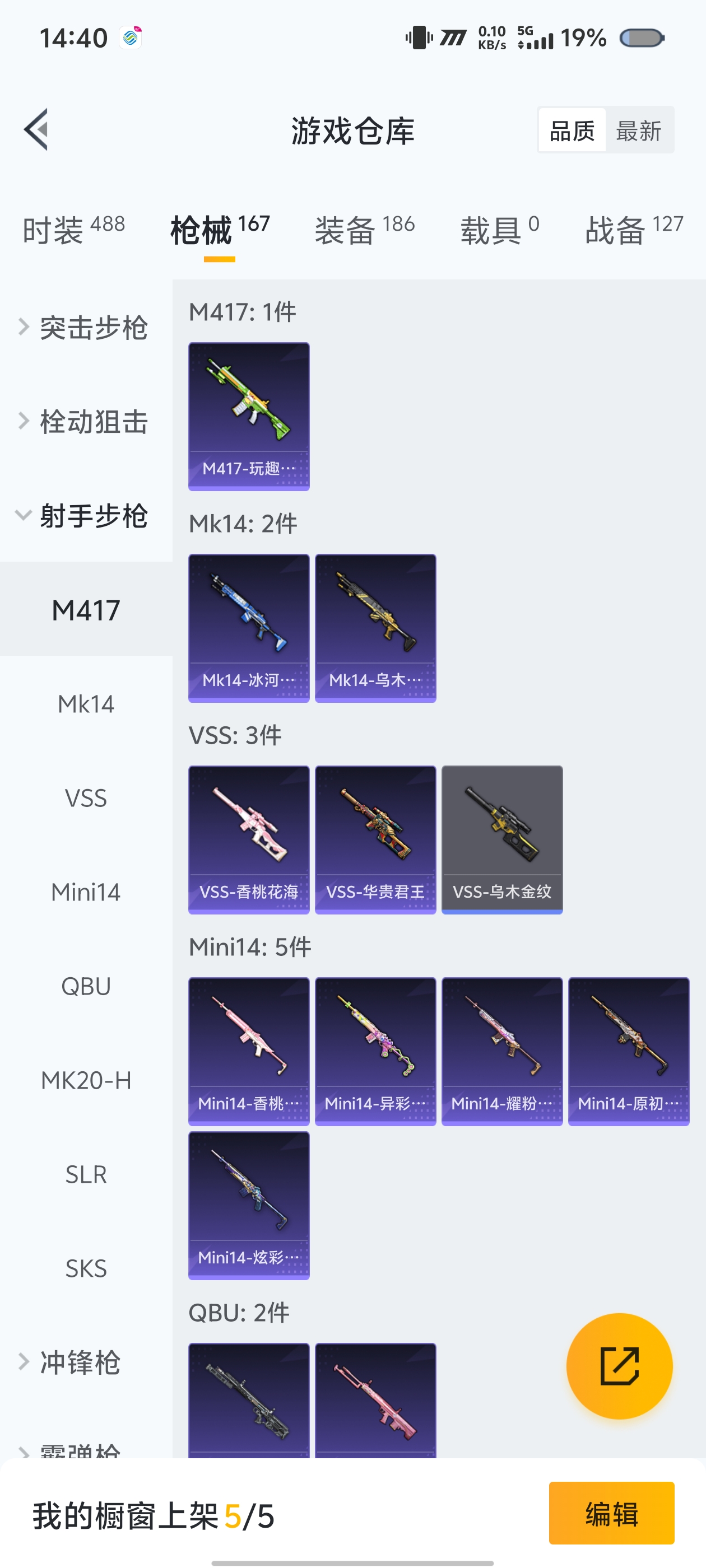The height and width of the screenshot is (1568, 706).
Task: Tap the orange floating share button
Action: pos(619,1366)
